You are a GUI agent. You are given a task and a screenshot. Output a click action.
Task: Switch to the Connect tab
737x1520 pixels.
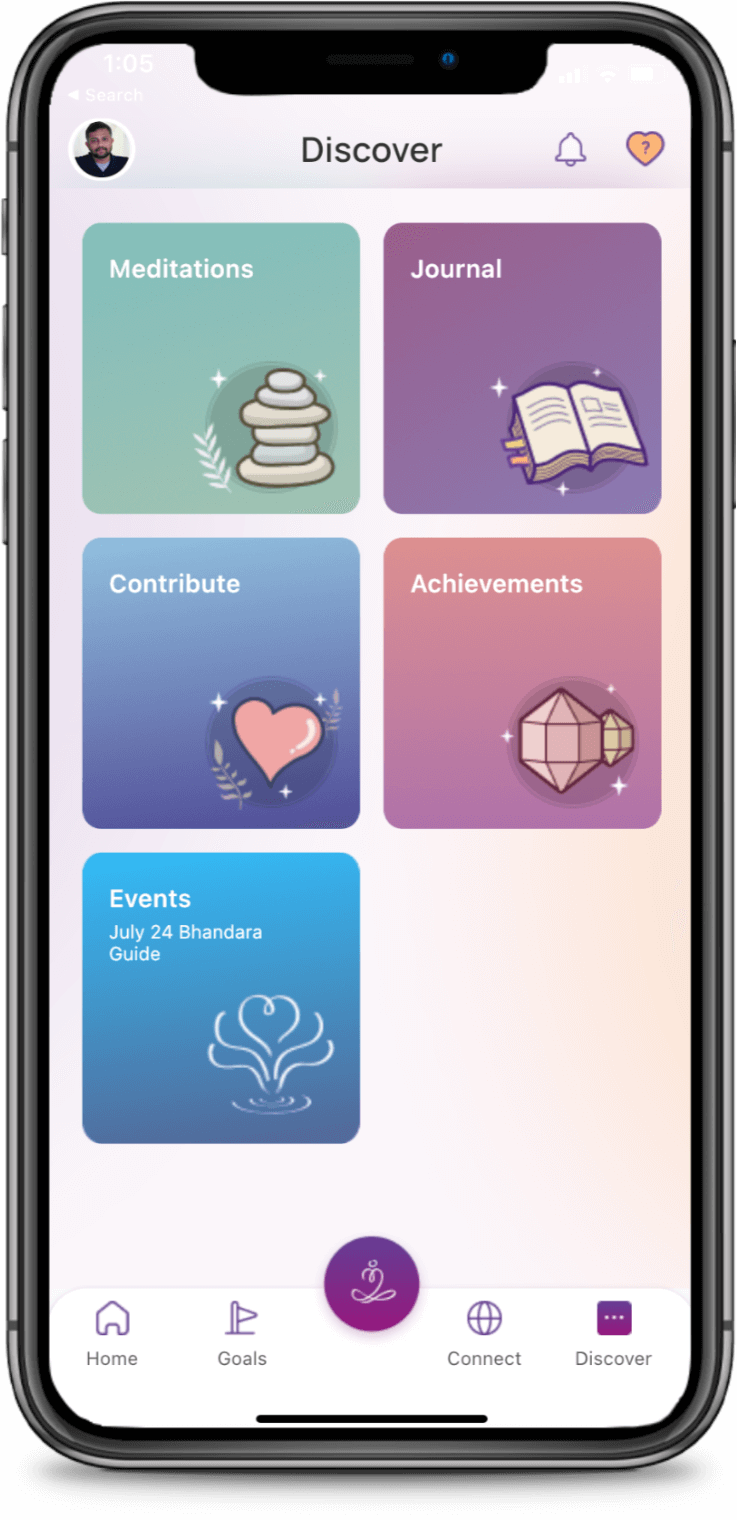click(x=484, y=1333)
